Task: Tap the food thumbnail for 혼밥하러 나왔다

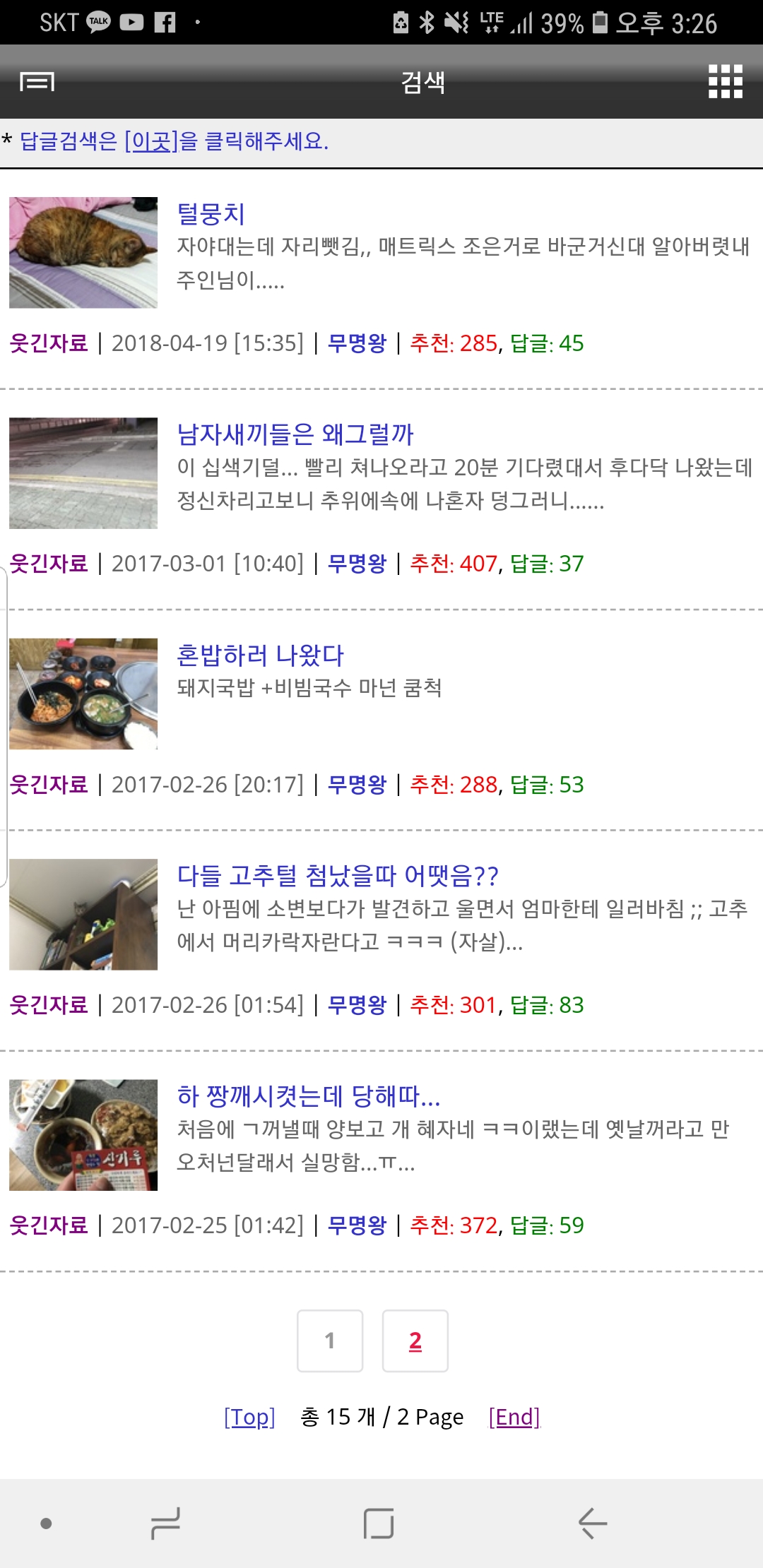Action: 83,694
